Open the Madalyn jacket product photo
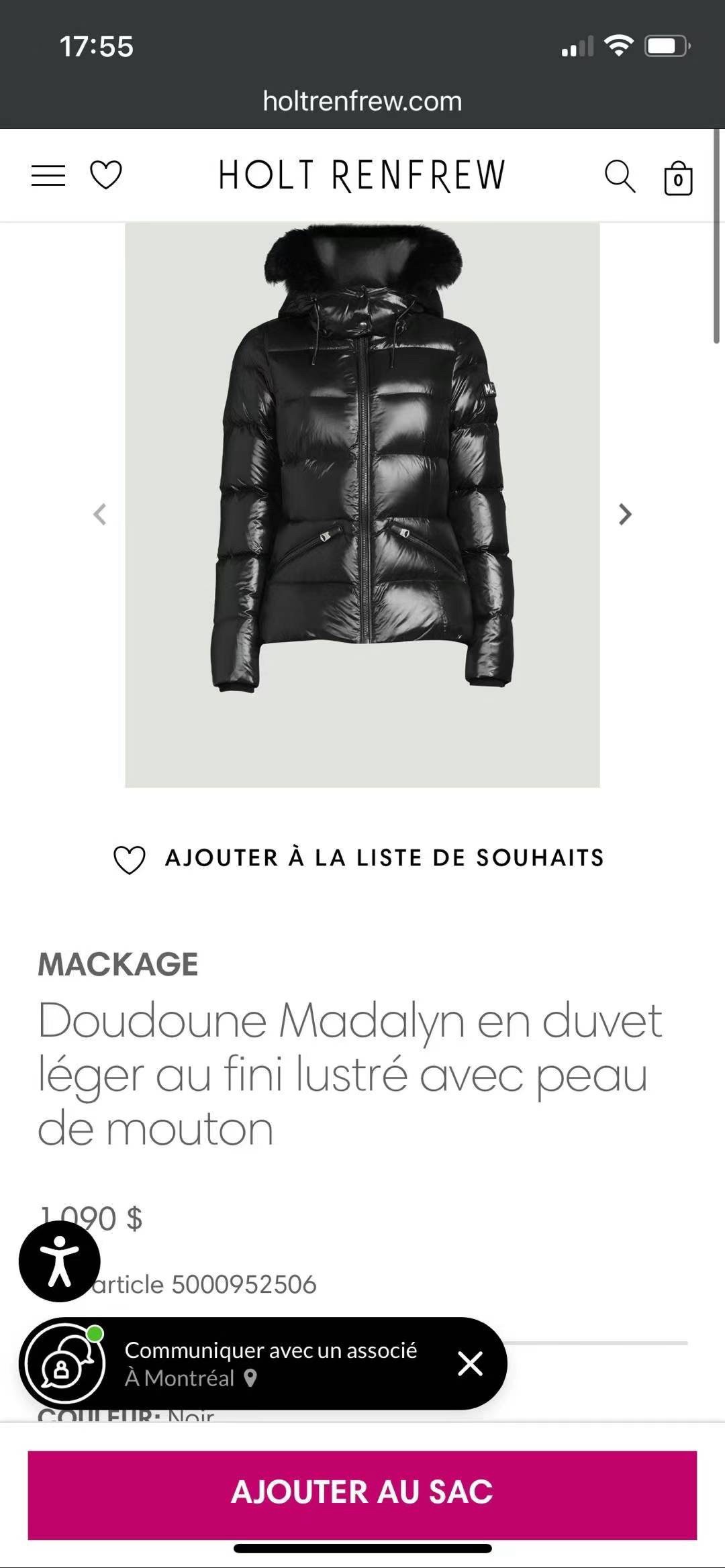Viewport: 725px width, 1568px height. point(362,503)
